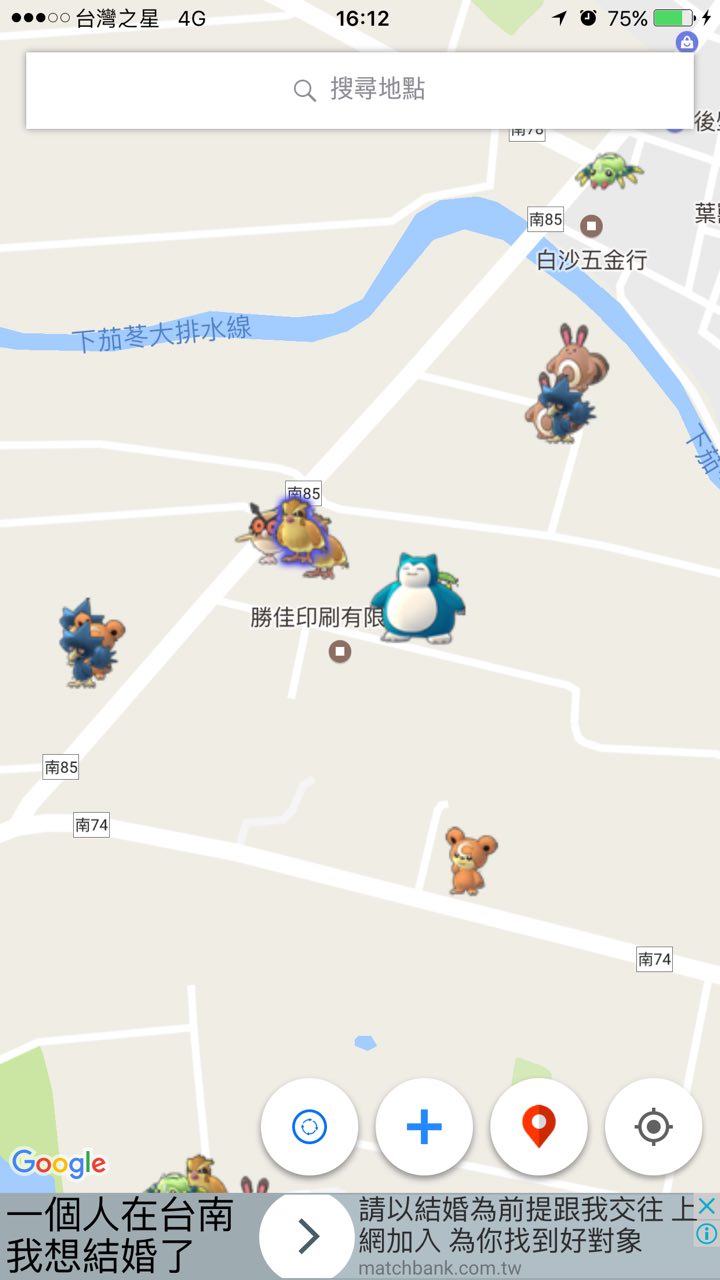This screenshot has width=720, height=1280.
Task: Tap the blue plus button
Action: click(424, 1127)
